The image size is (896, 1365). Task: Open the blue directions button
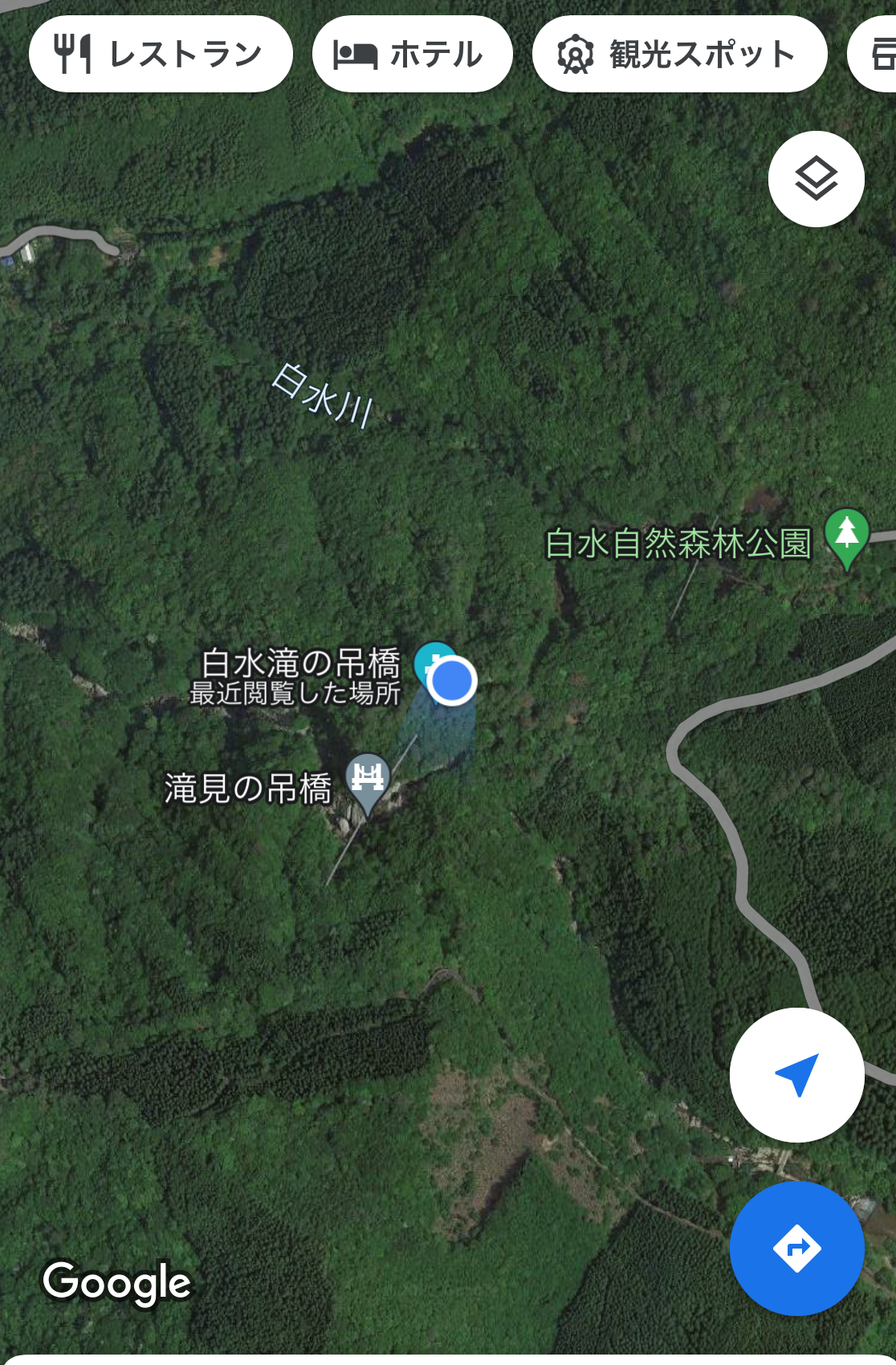click(x=796, y=1248)
